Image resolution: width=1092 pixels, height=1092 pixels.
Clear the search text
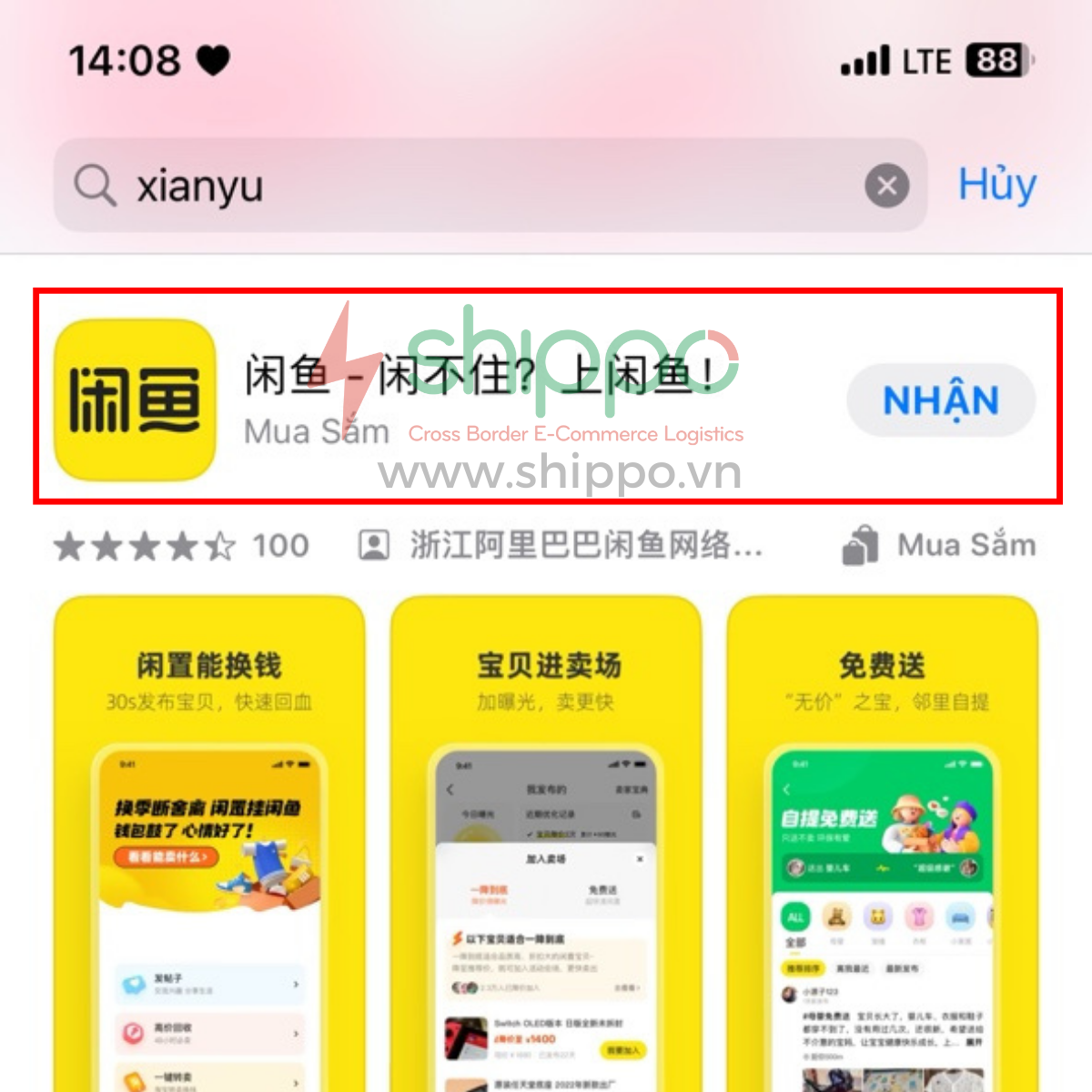point(886,187)
